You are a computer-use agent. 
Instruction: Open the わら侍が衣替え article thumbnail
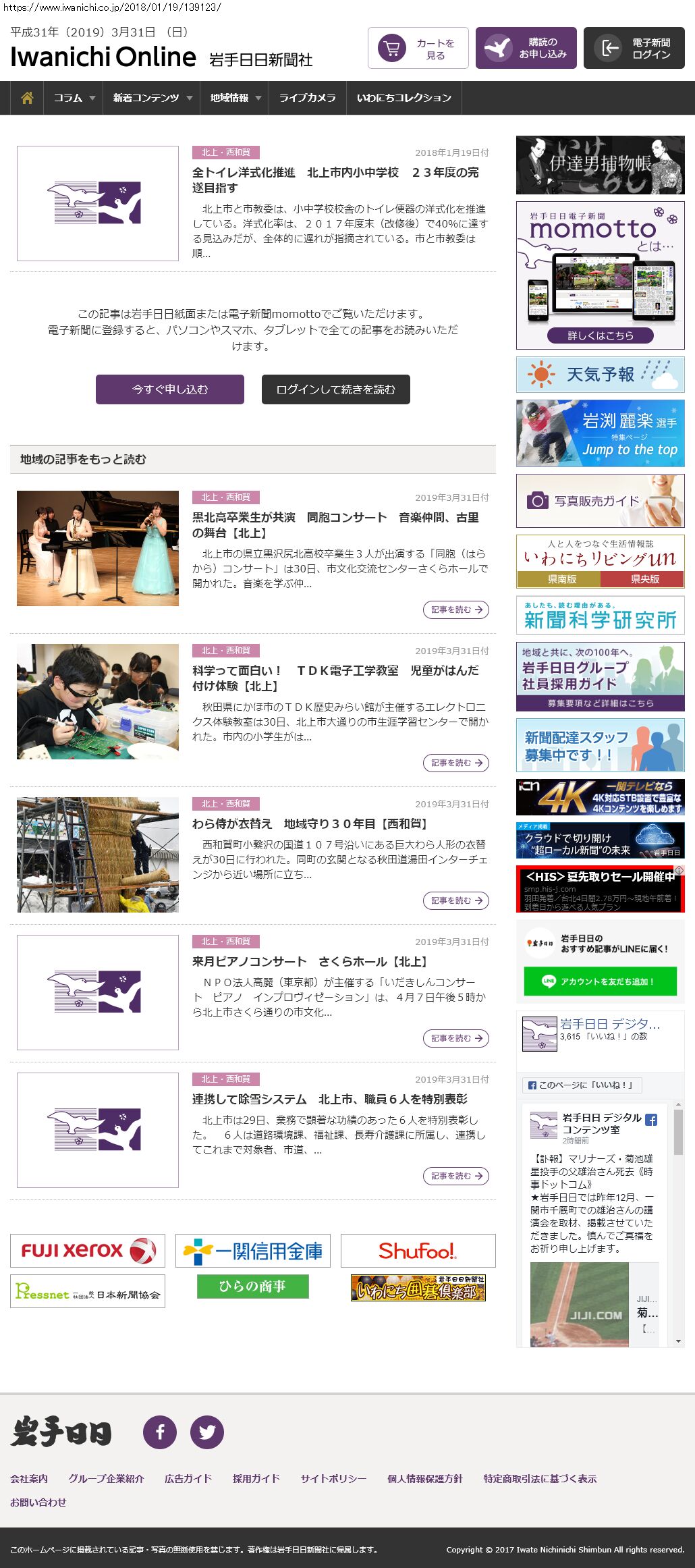[98, 855]
